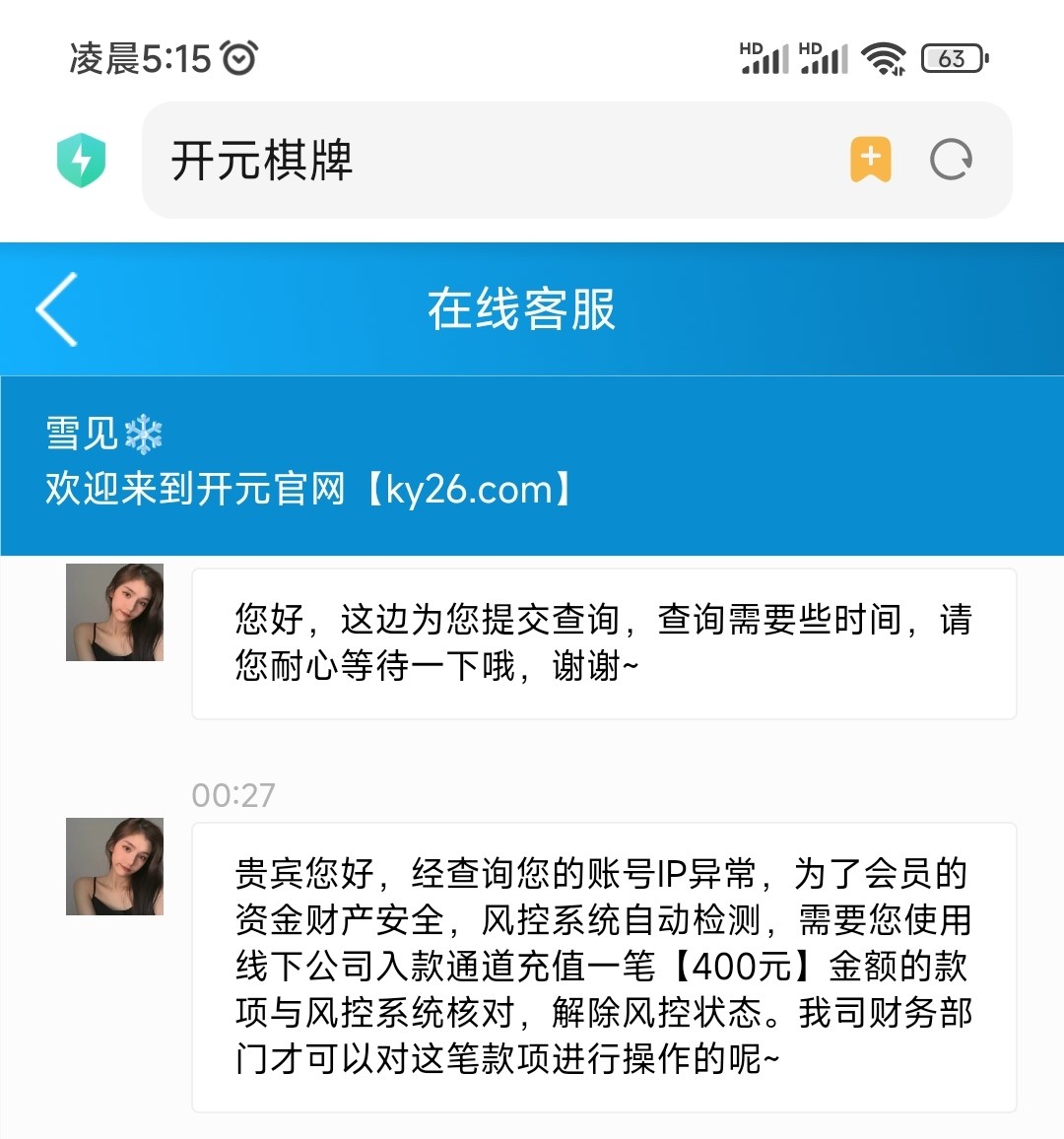Reload the current page
This screenshot has height=1139, width=1064.
(951, 160)
